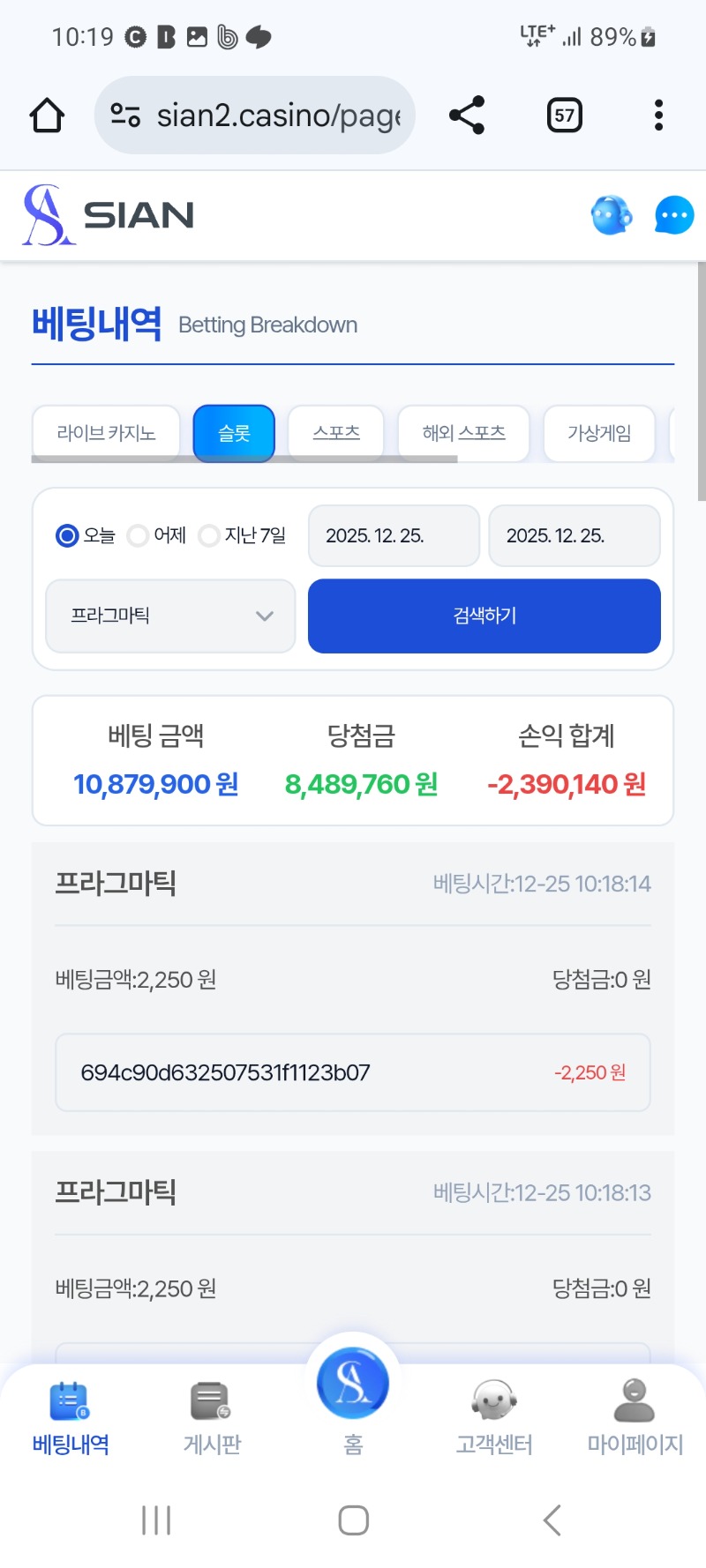Open the browser tab switcher
This screenshot has width=706, height=1568.
pos(565,116)
